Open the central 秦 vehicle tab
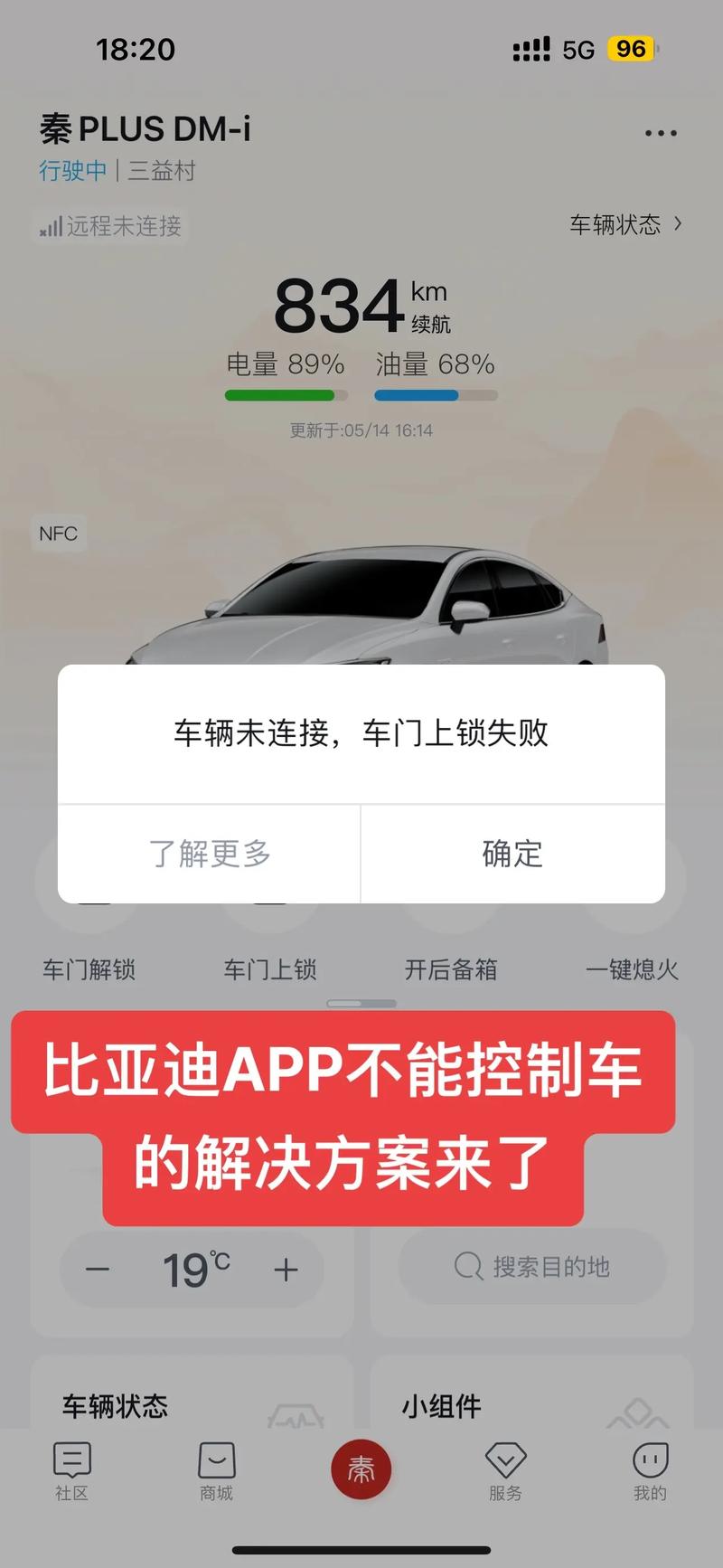Screen dimensions: 723x1568 point(361,1469)
